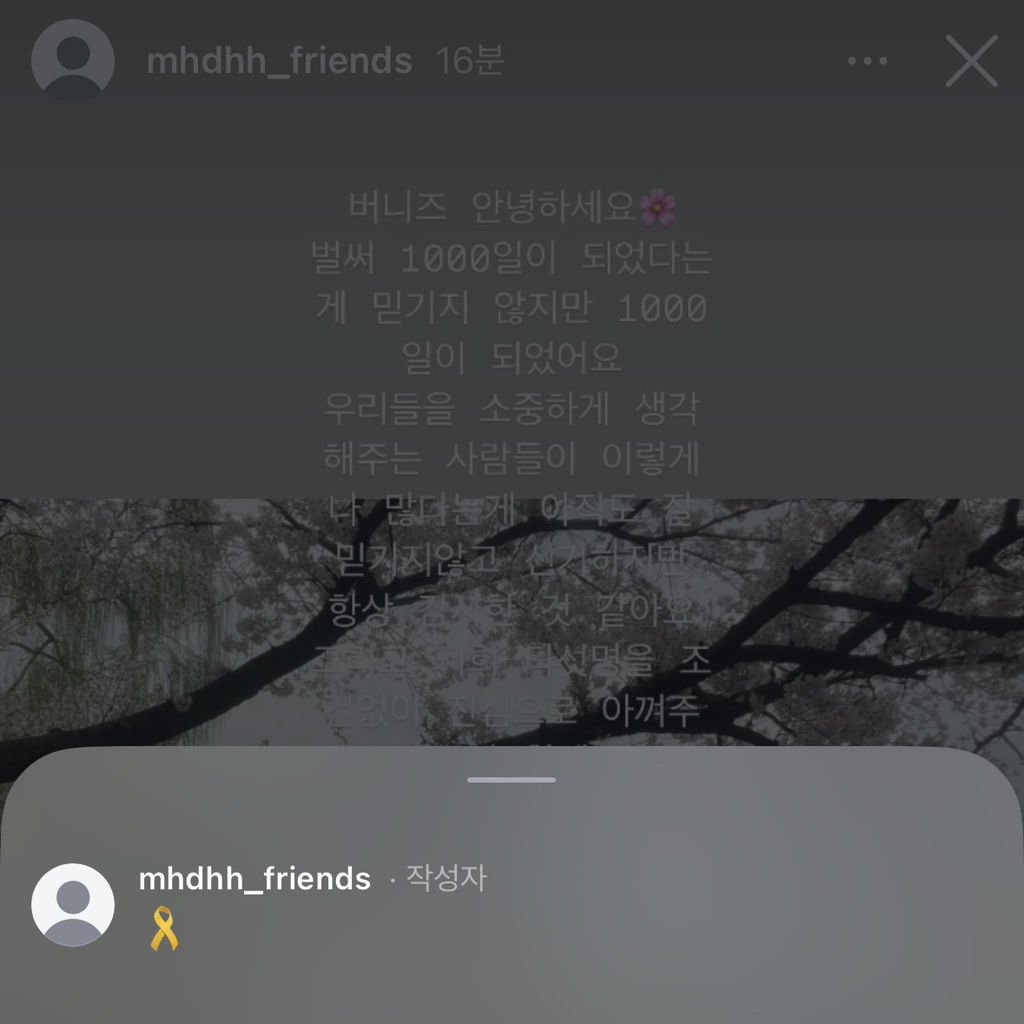Viewport: 1024px width, 1024px height.
Task: Open mhdhh_friends profile picture in story header
Action: [x=73, y=61]
